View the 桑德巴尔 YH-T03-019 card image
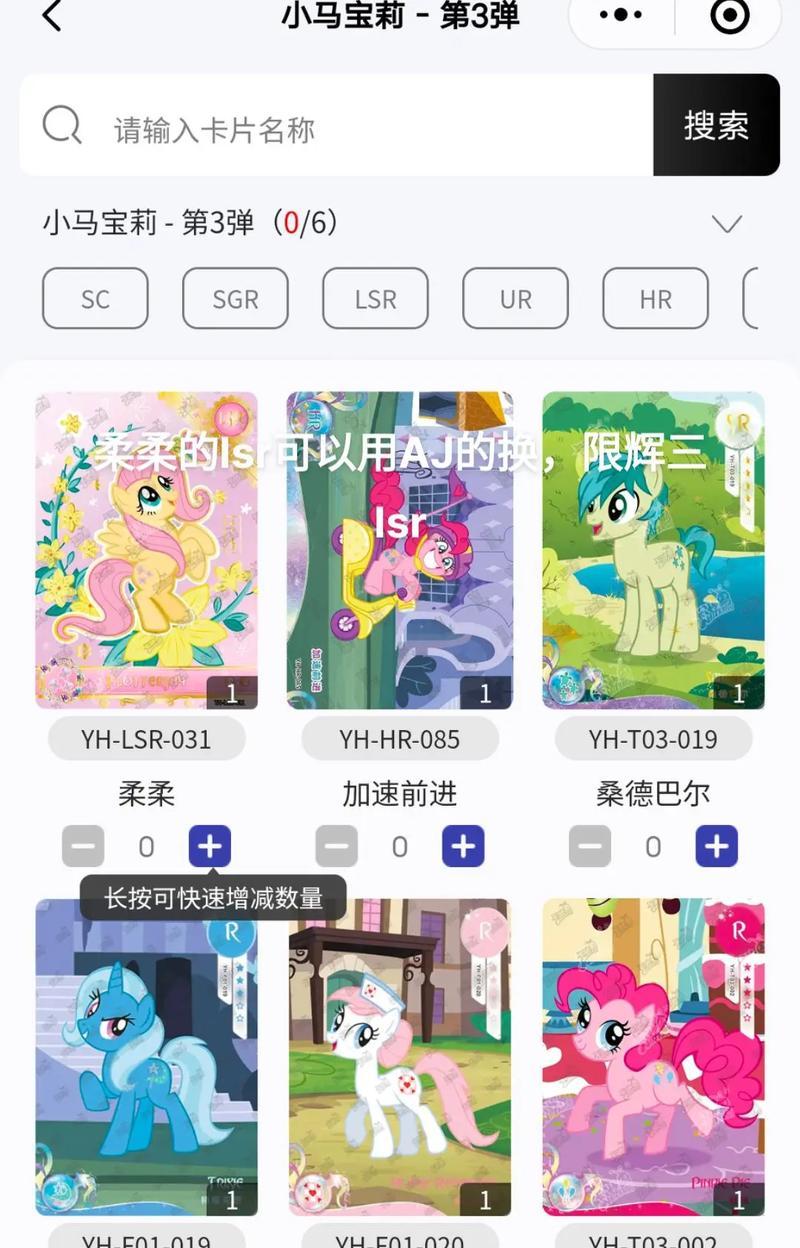Screen dimensions: 800x1248 click(x=653, y=550)
